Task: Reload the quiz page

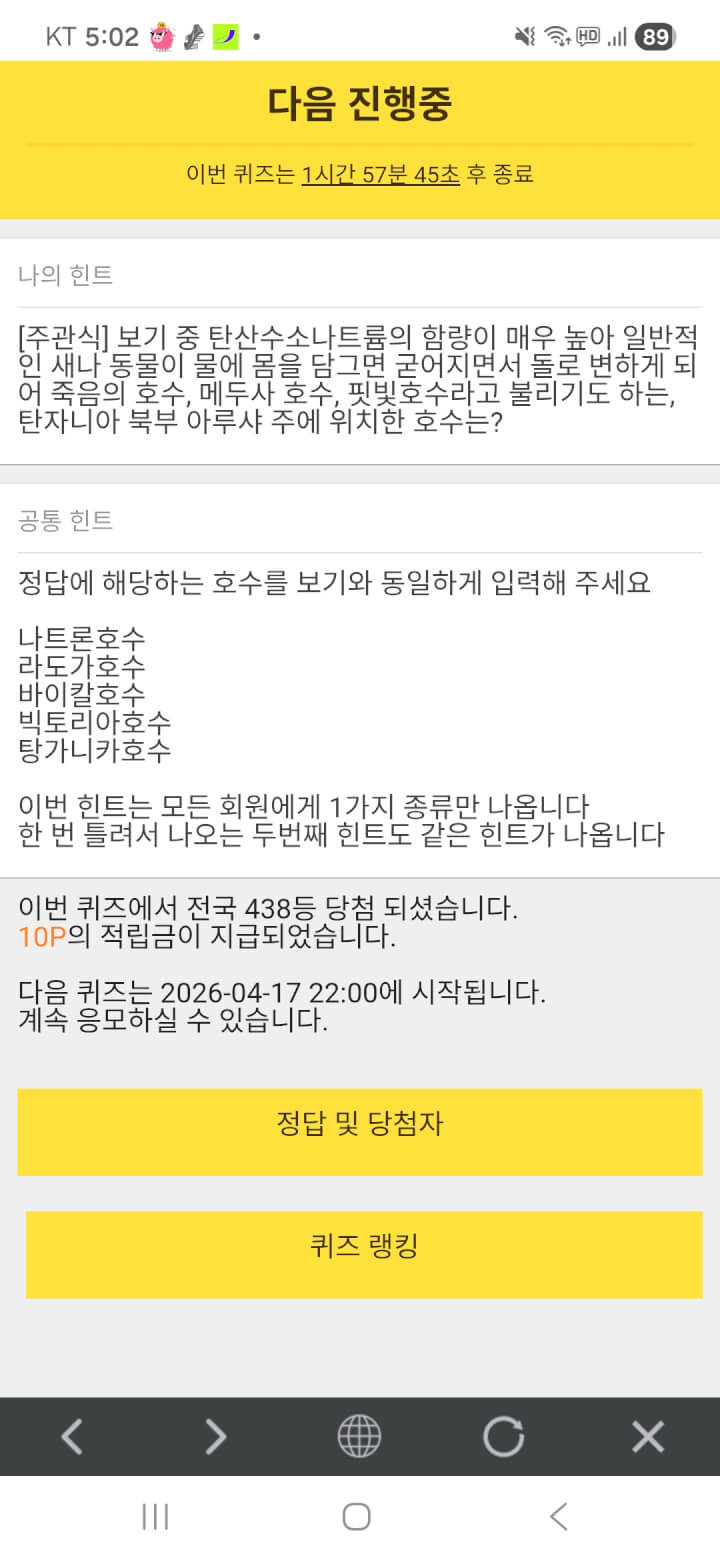Action: (503, 1436)
